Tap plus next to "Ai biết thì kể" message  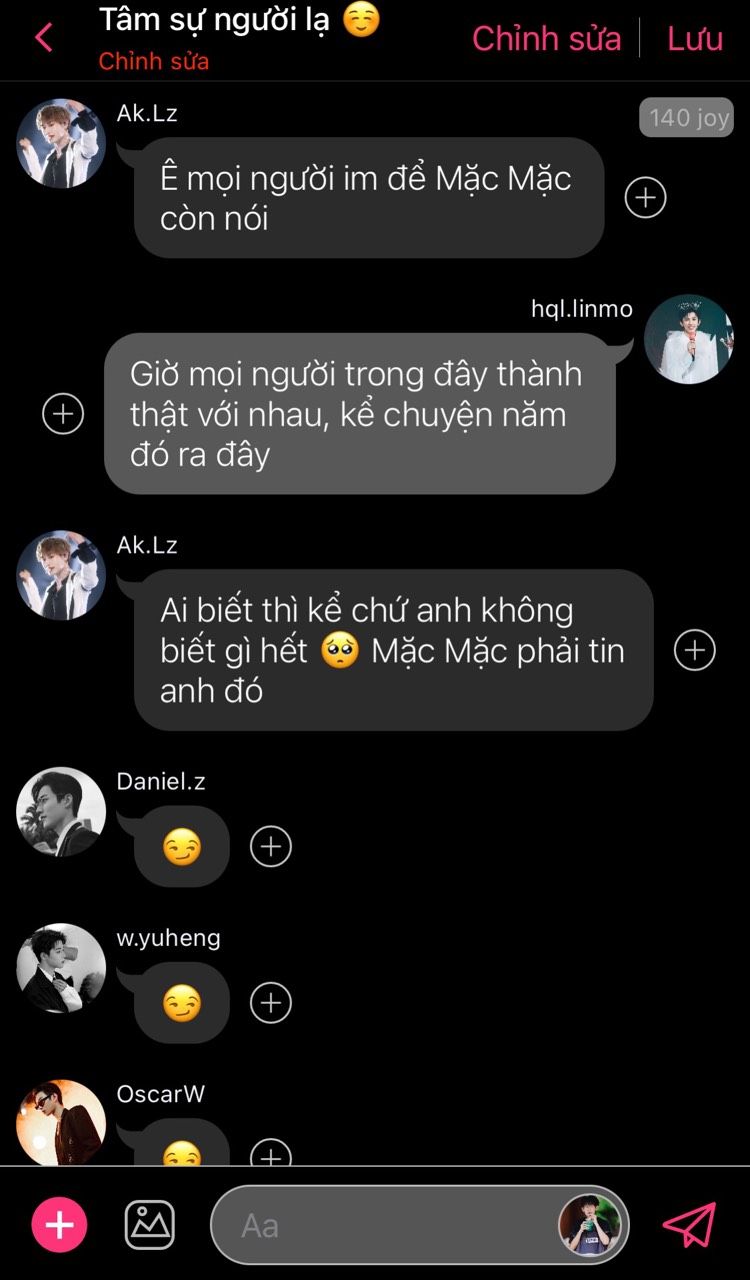[x=695, y=650]
